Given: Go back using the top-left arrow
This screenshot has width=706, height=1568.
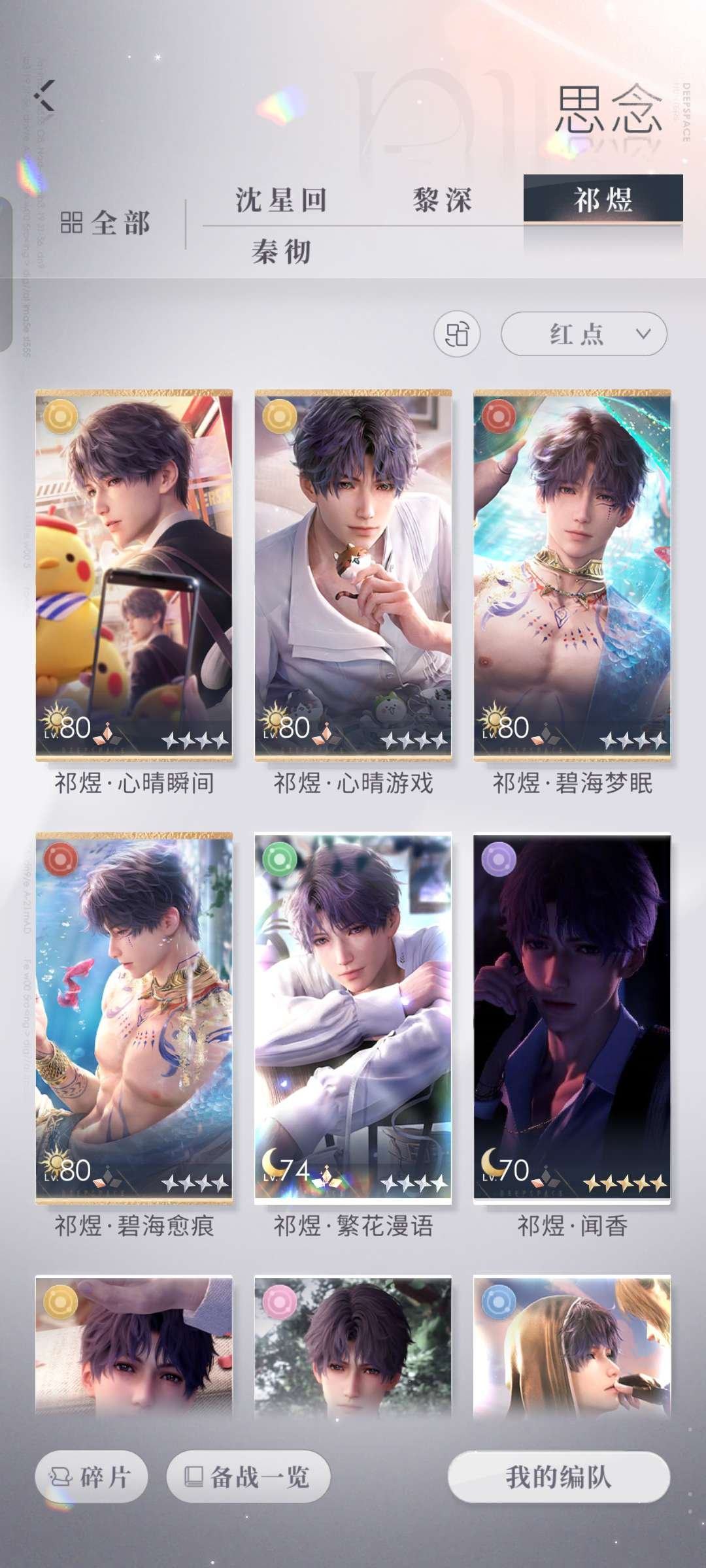Looking at the screenshot, I should (x=45, y=95).
